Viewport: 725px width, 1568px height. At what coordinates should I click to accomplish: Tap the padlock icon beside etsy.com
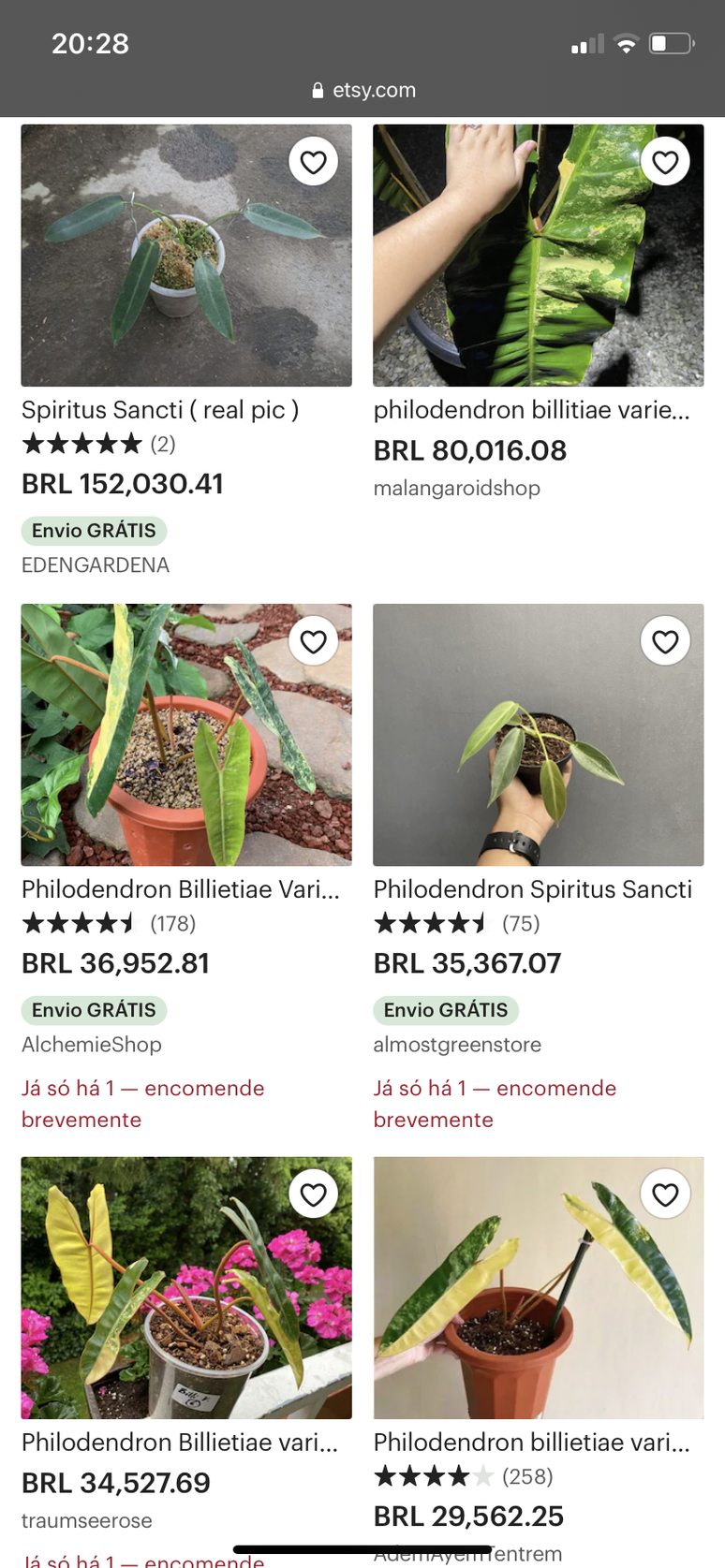[316, 90]
